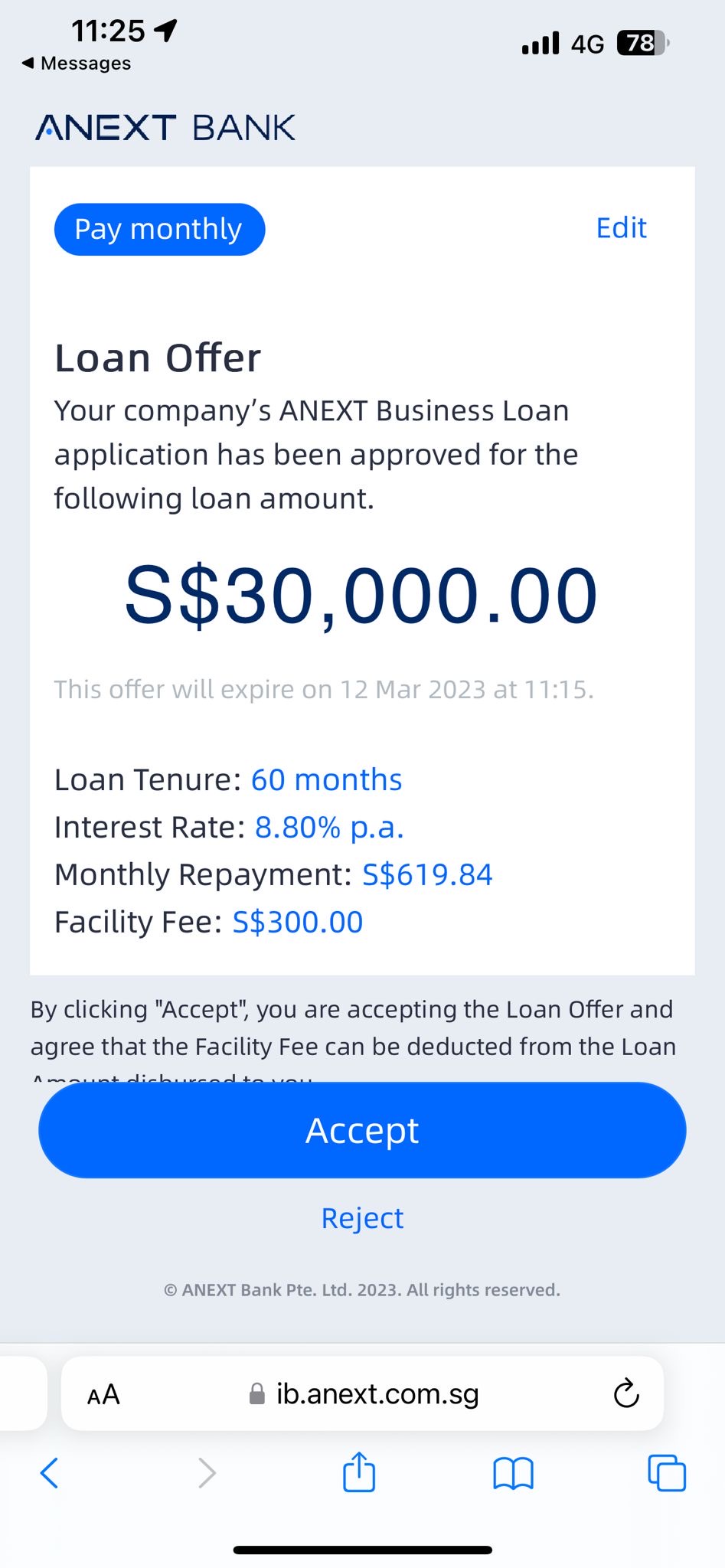Viewport: 725px width, 1568px height.
Task: Open Safari bookmarks
Action: click(513, 1472)
